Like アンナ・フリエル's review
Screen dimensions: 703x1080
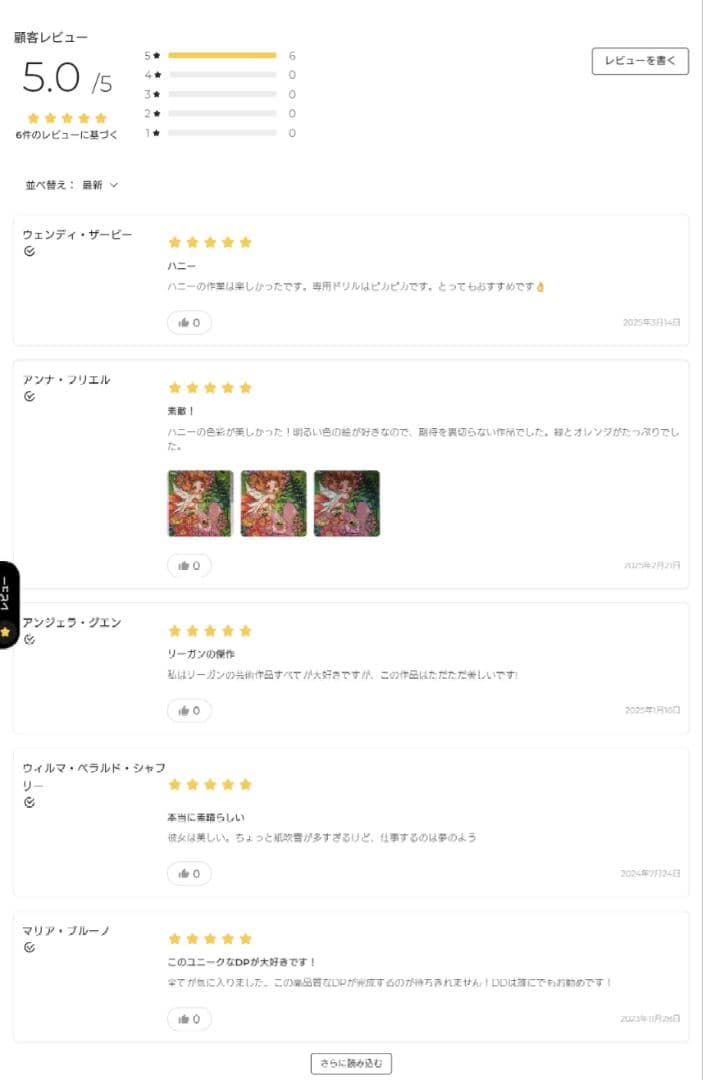tap(189, 565)
